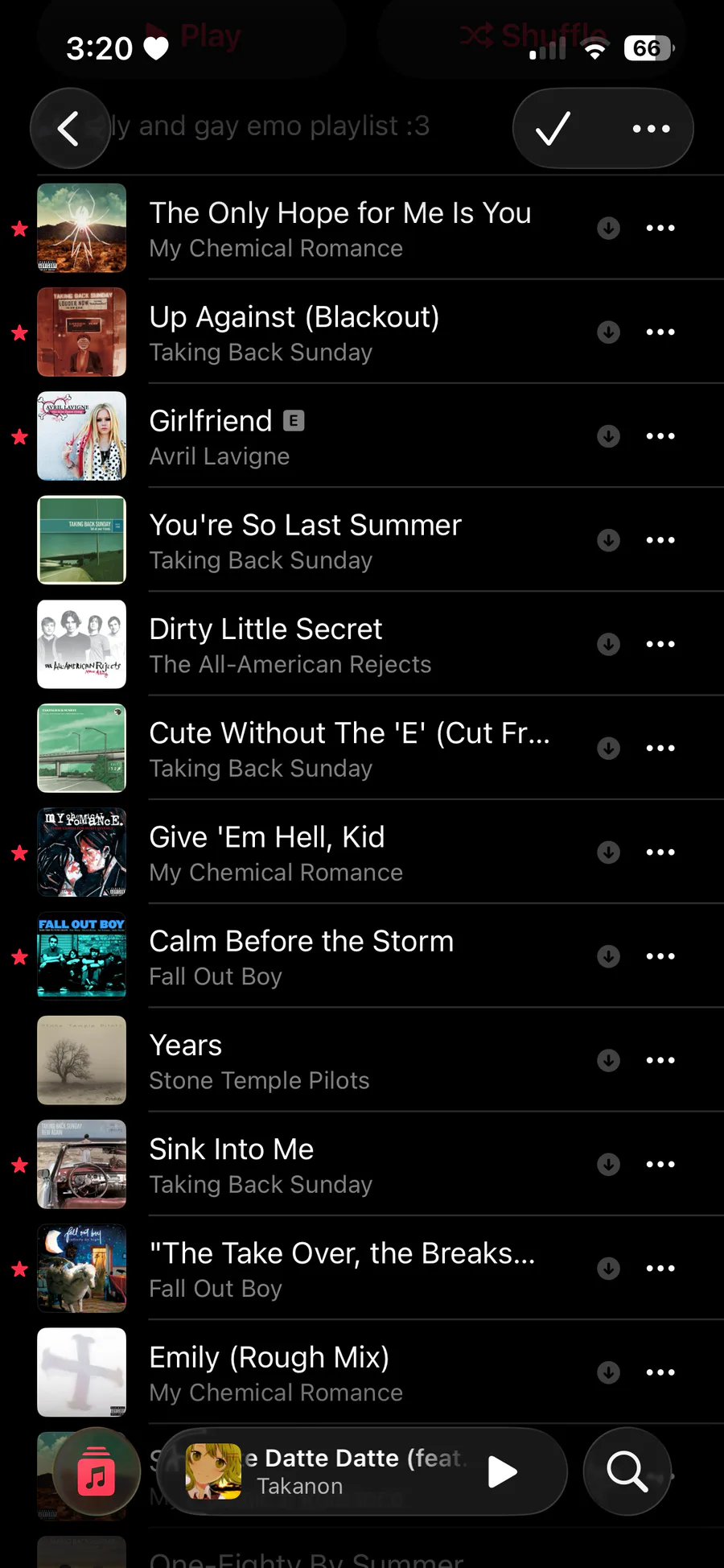Go back from the playlist
This screenshot has height=1568, width=724.
pyautogui.click(x=69, y=129)
